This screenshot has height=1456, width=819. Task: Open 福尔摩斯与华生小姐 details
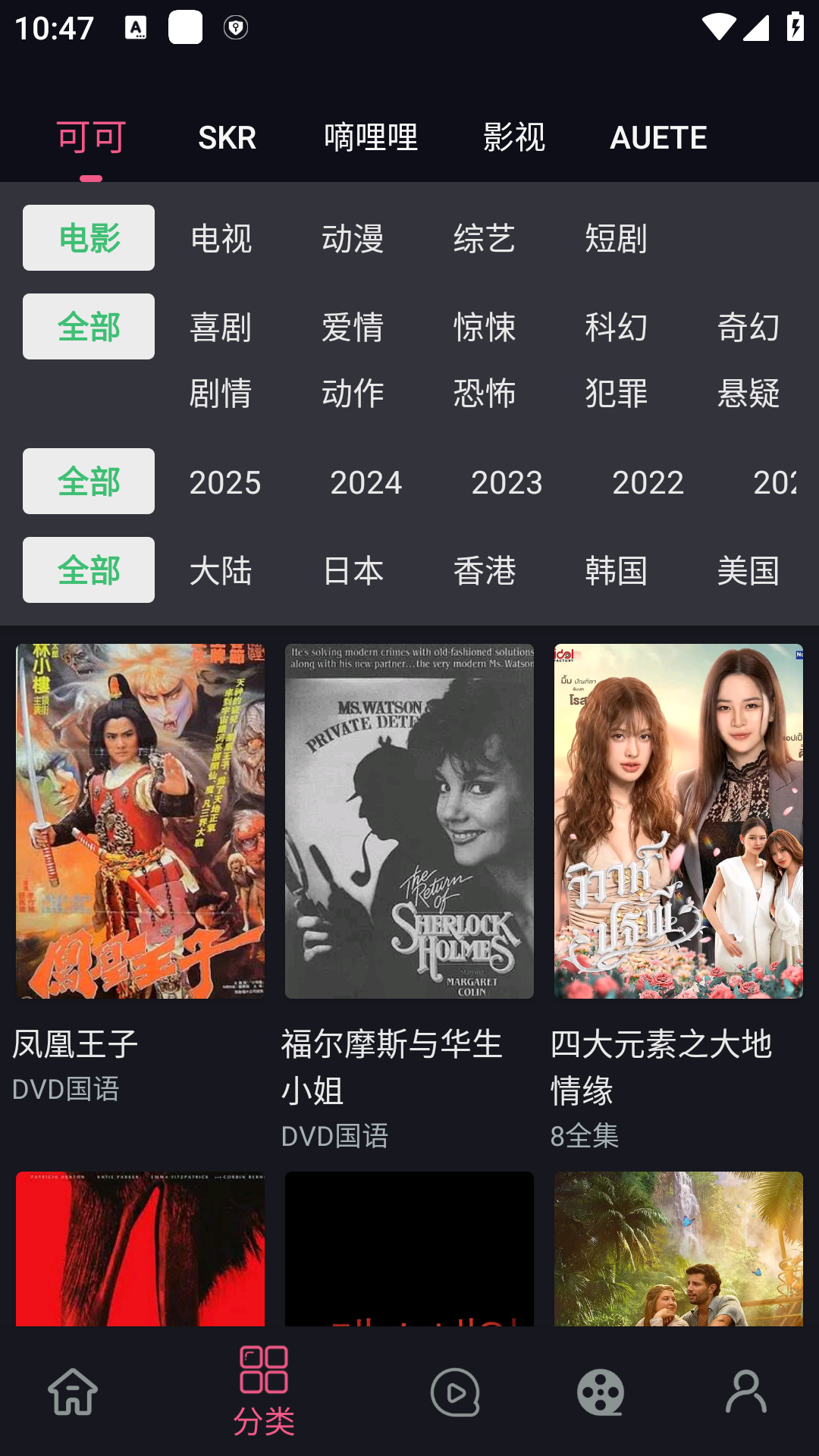coord(409,821)
